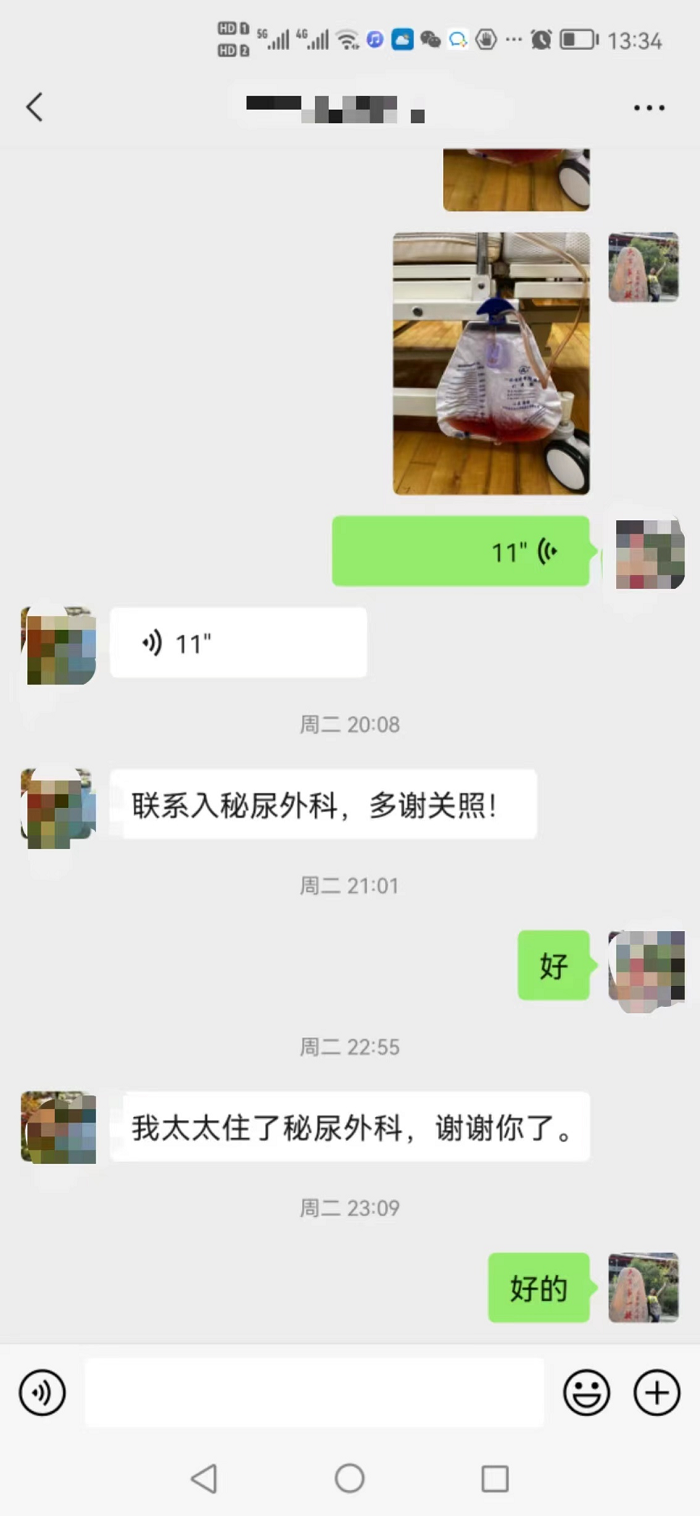Viewport: 700px width, 1516px height.
Task: Play the sent green 11-second voice message
Action: (461, 551)
